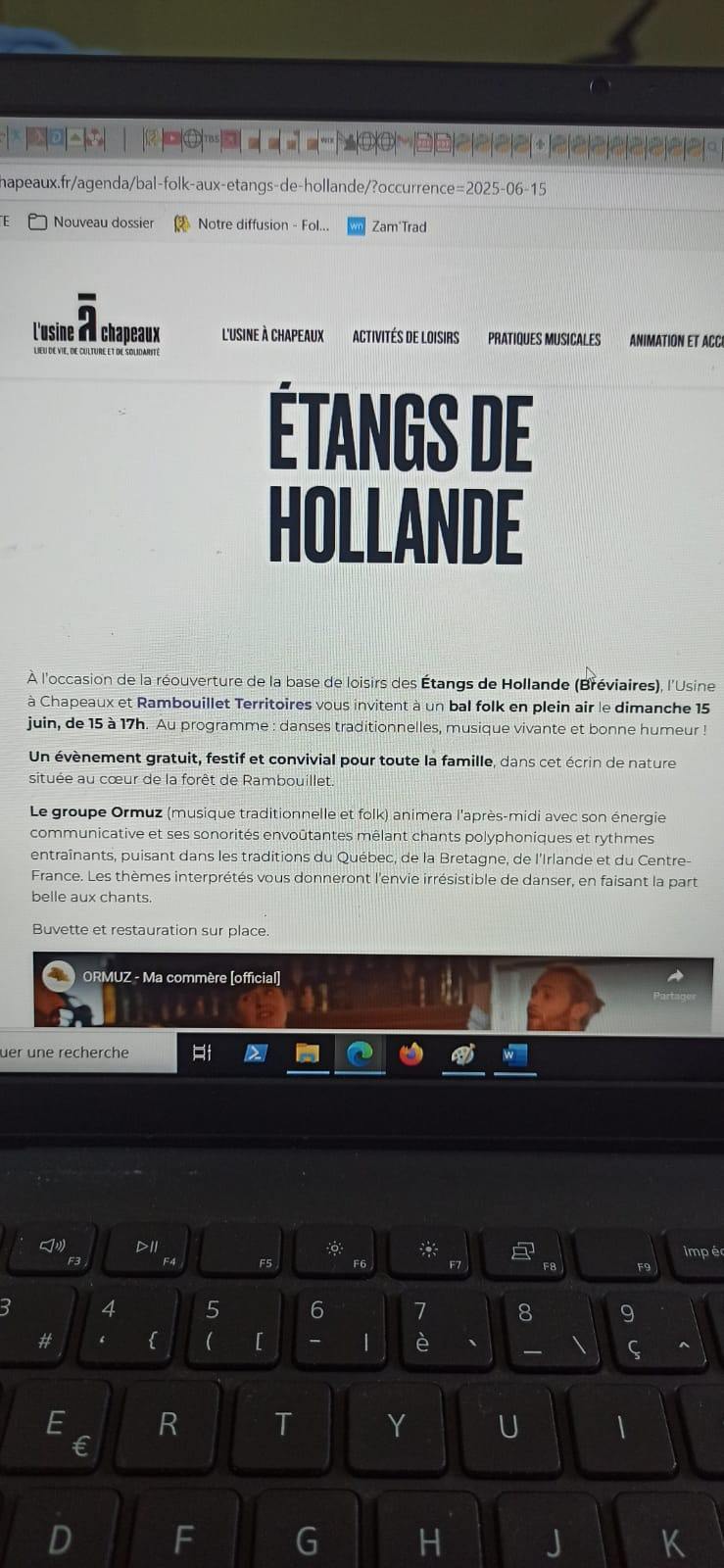Open File Explorer from the taskbar
Image resolution: width=724 pixels, height=1568 pixels.
click(x=308, y=1054)
